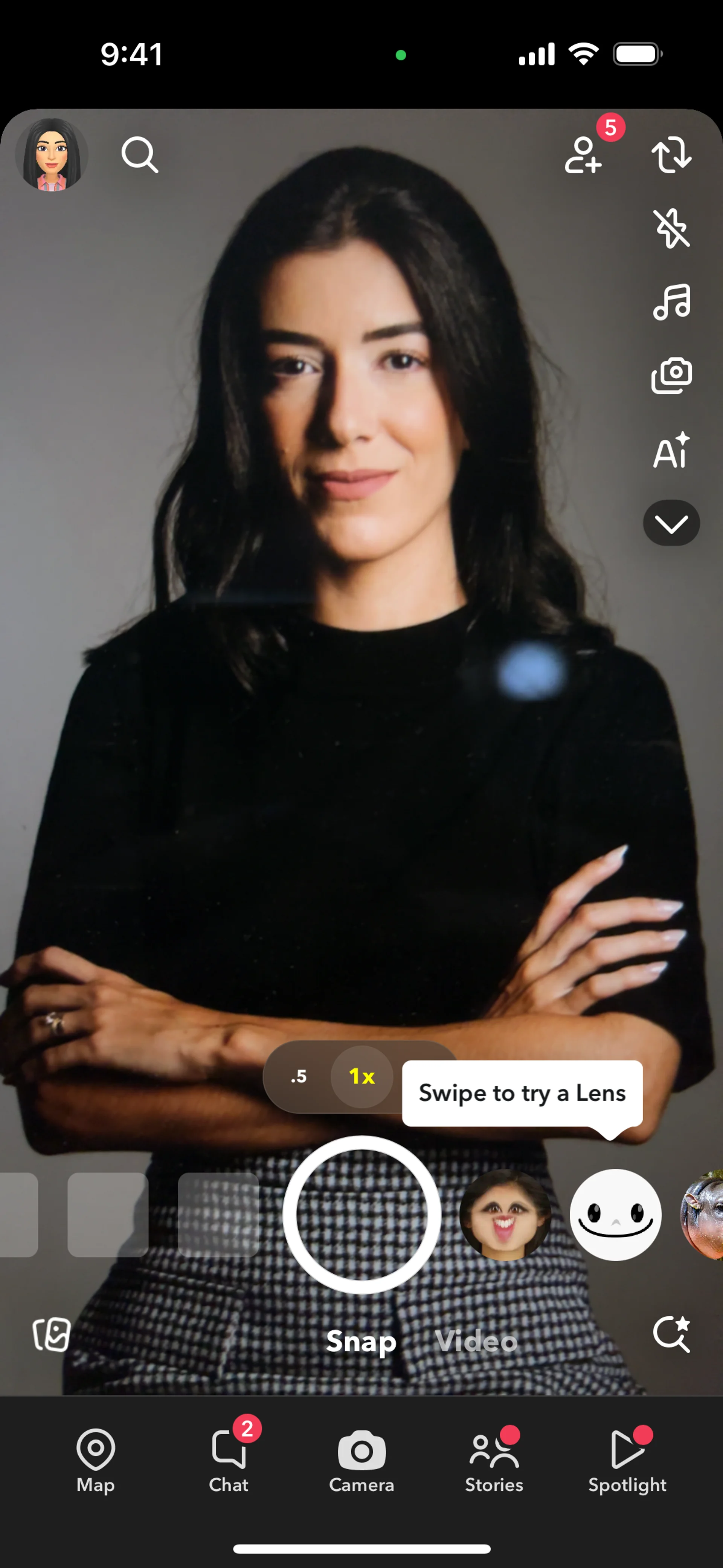Open the add friends icon

click(x=583, y=155)
